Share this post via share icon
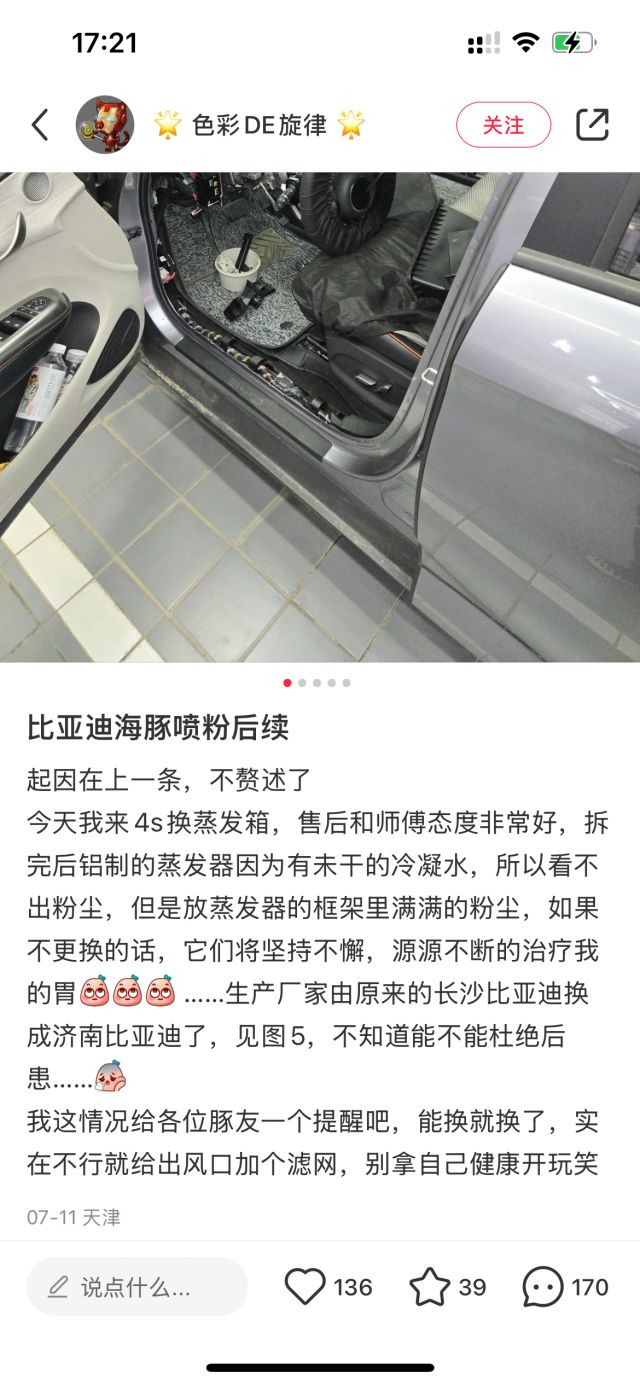 tap(592, 125)
